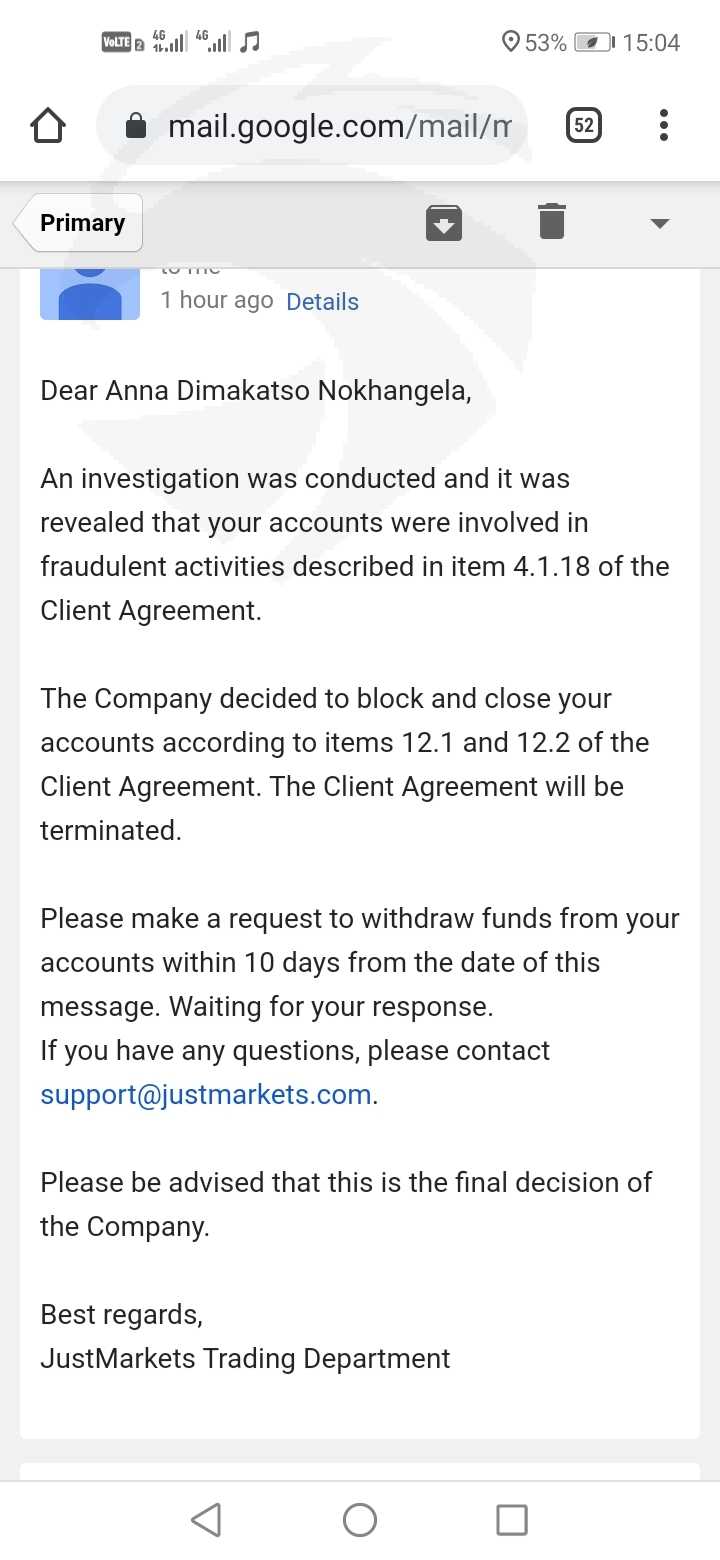Open the tab switcher showing 52 tabs
Viewport: 720px width, 1560px height.
click(584, 126)
